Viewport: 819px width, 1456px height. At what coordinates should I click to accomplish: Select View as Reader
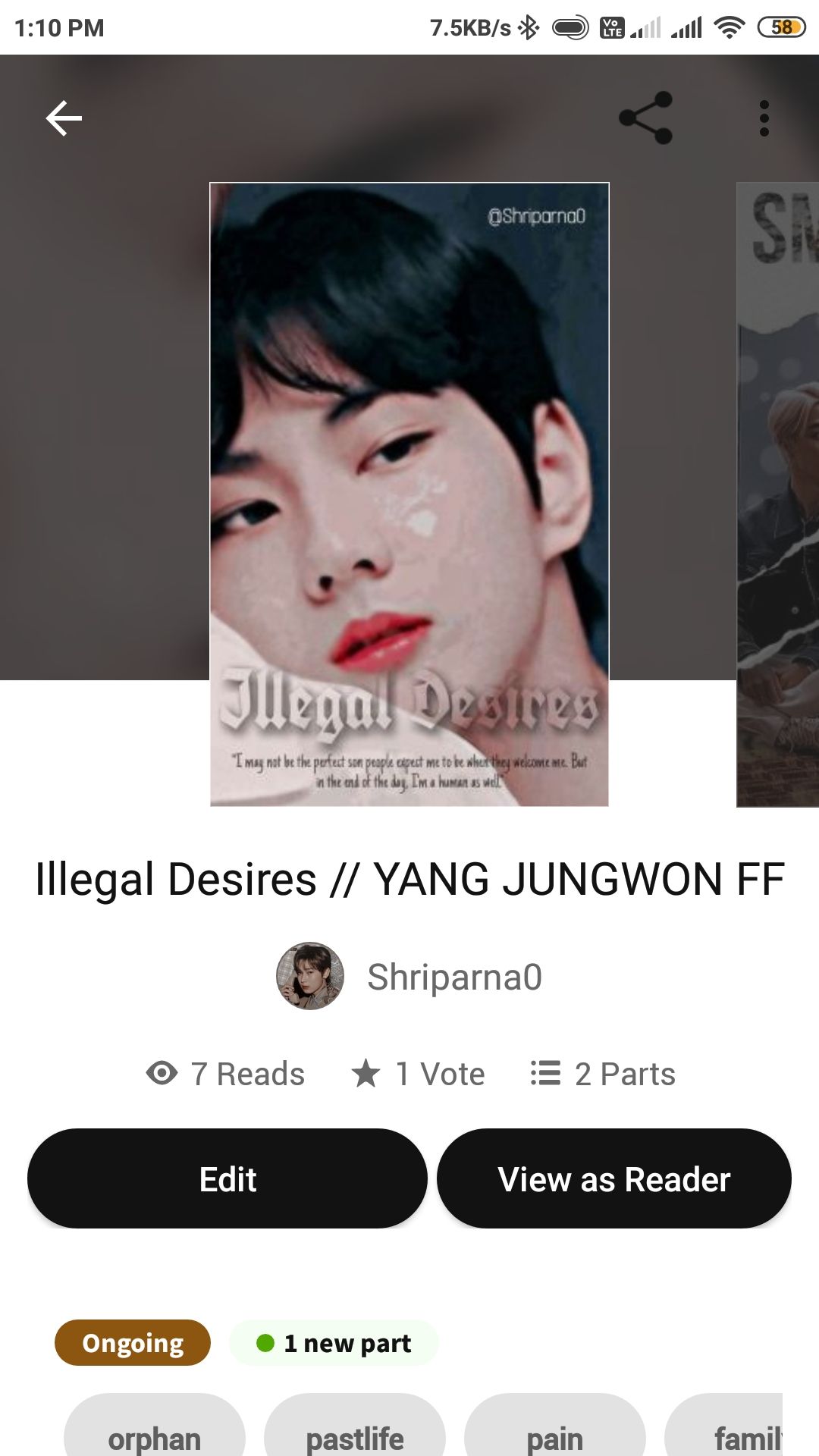coord(613,1178)
